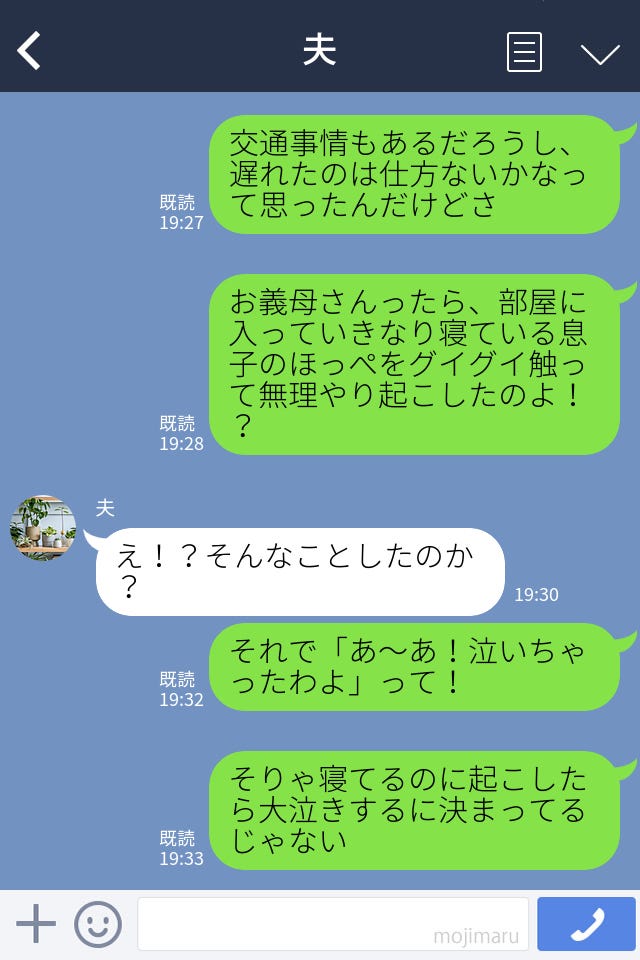View 夫's profile picture
640x960 pixels.
coord(43,528)
